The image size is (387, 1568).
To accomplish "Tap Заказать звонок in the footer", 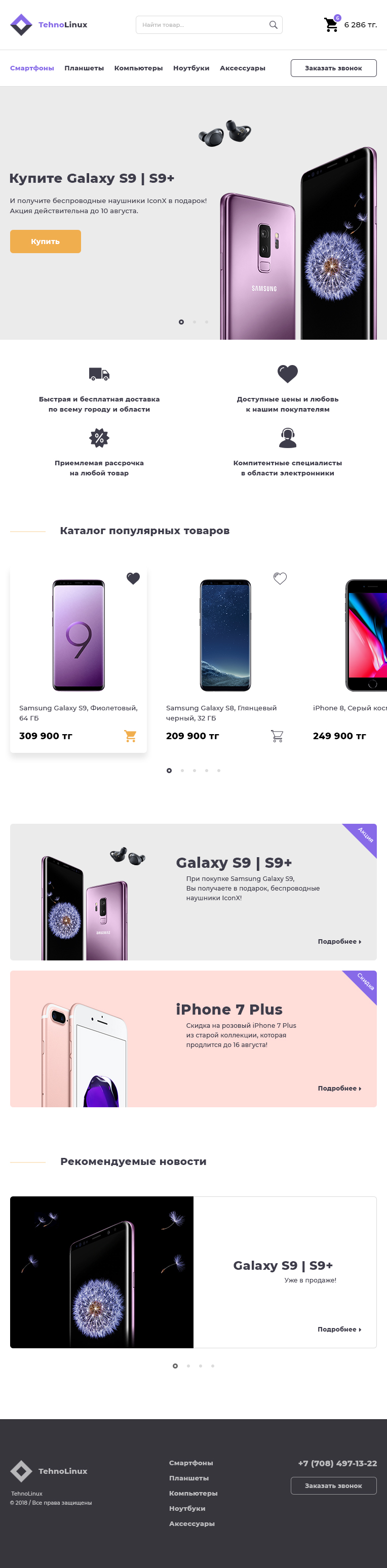I will pyautogui.click(x=333, y=1486).
